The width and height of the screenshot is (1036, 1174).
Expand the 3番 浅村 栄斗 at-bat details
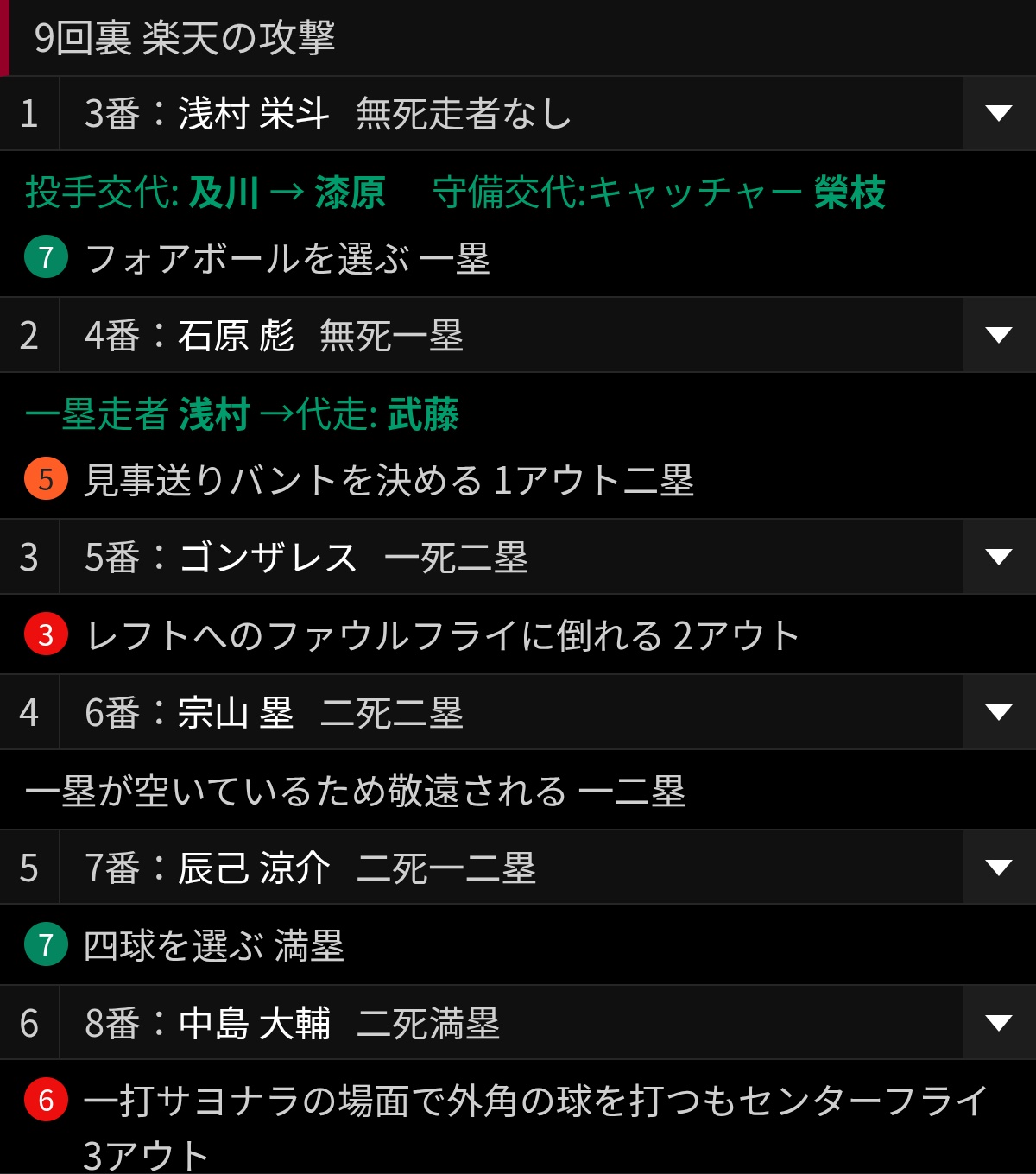(x=999, y=113)
